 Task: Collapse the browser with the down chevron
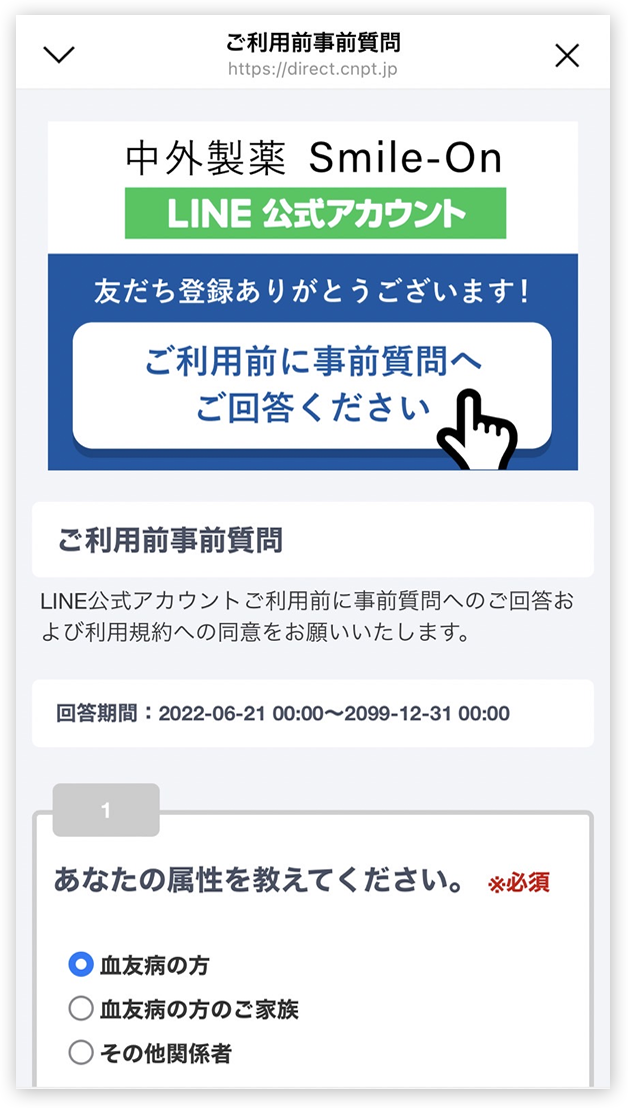pyautogui.click(x=60, y=56)
